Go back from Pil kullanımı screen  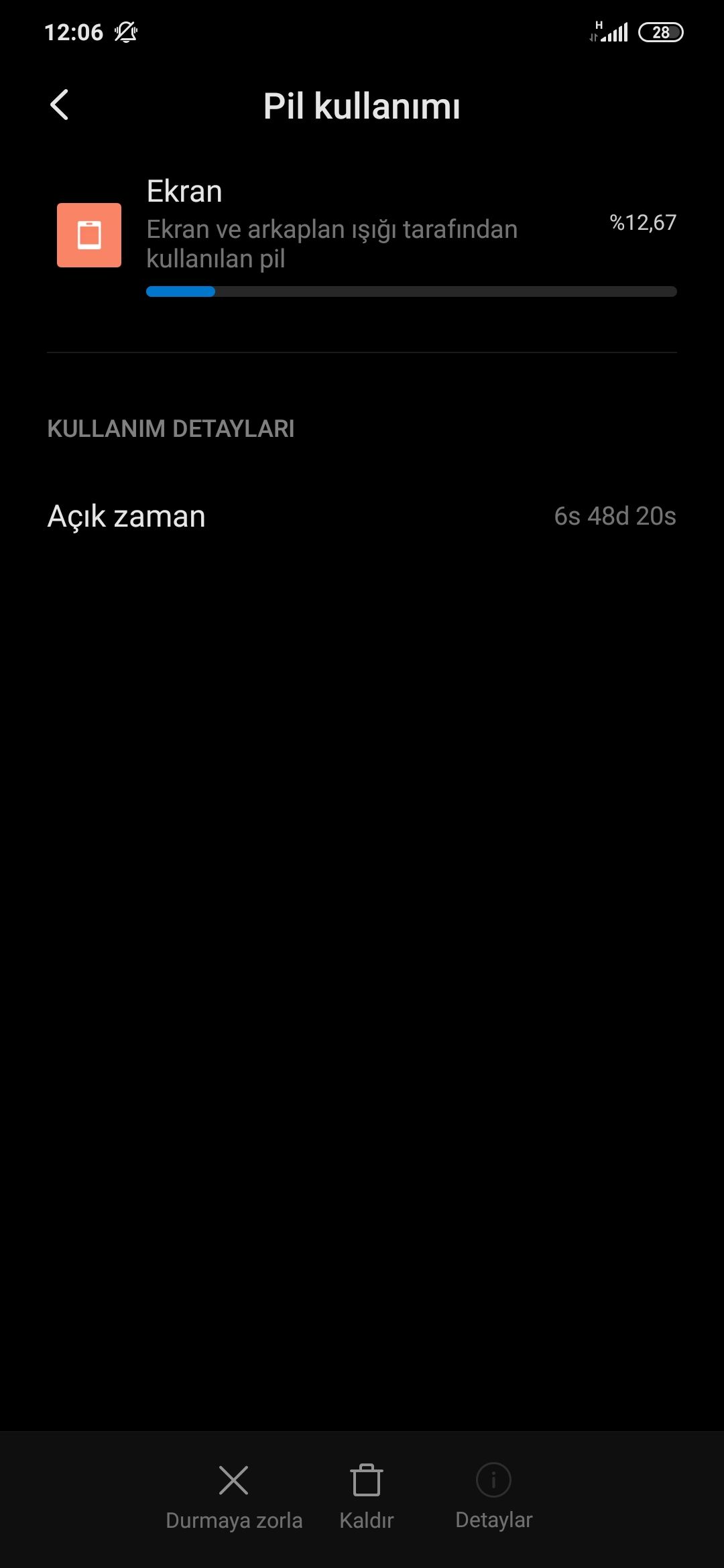(x=60, y=105)
